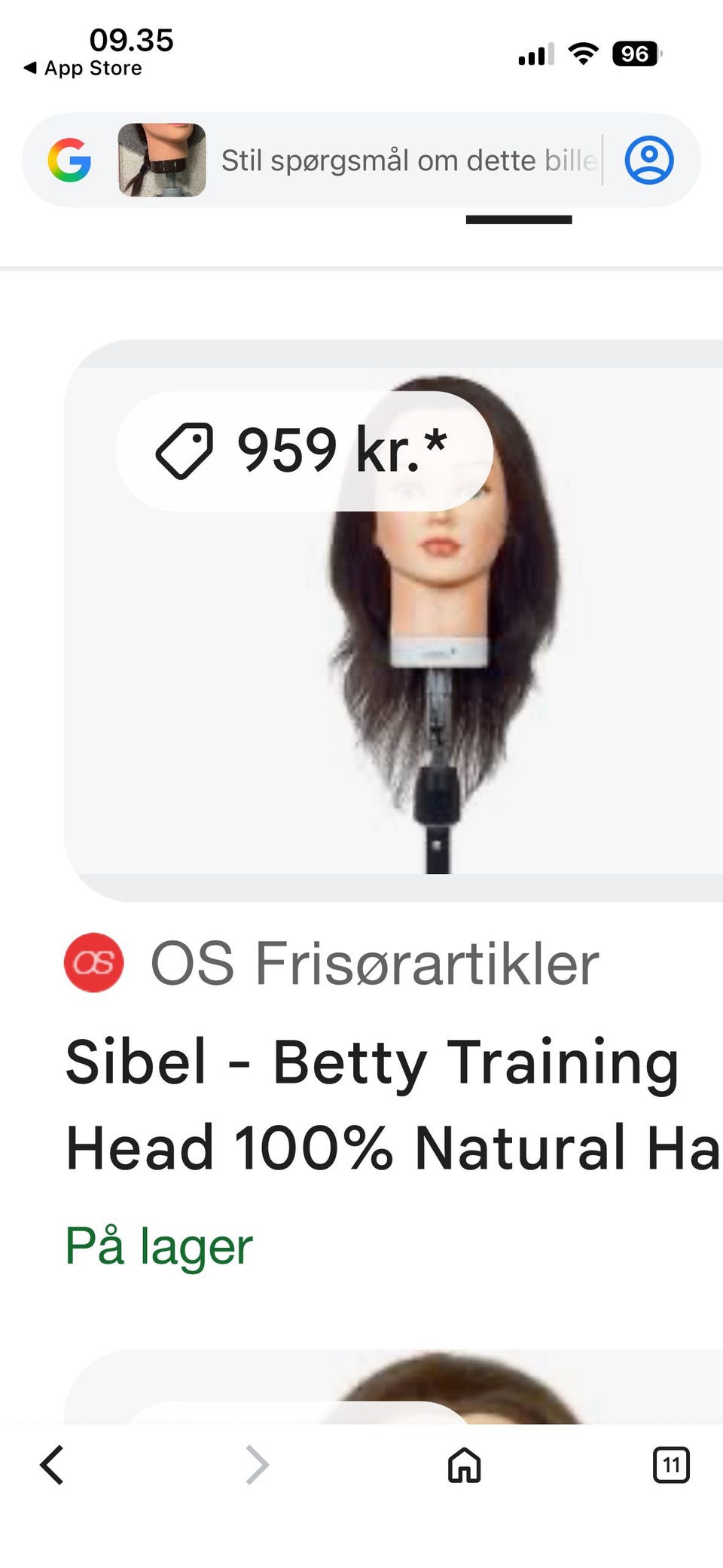Return to App Store via status bar
Screen dimensions: 723x1568
coord(83,69)
